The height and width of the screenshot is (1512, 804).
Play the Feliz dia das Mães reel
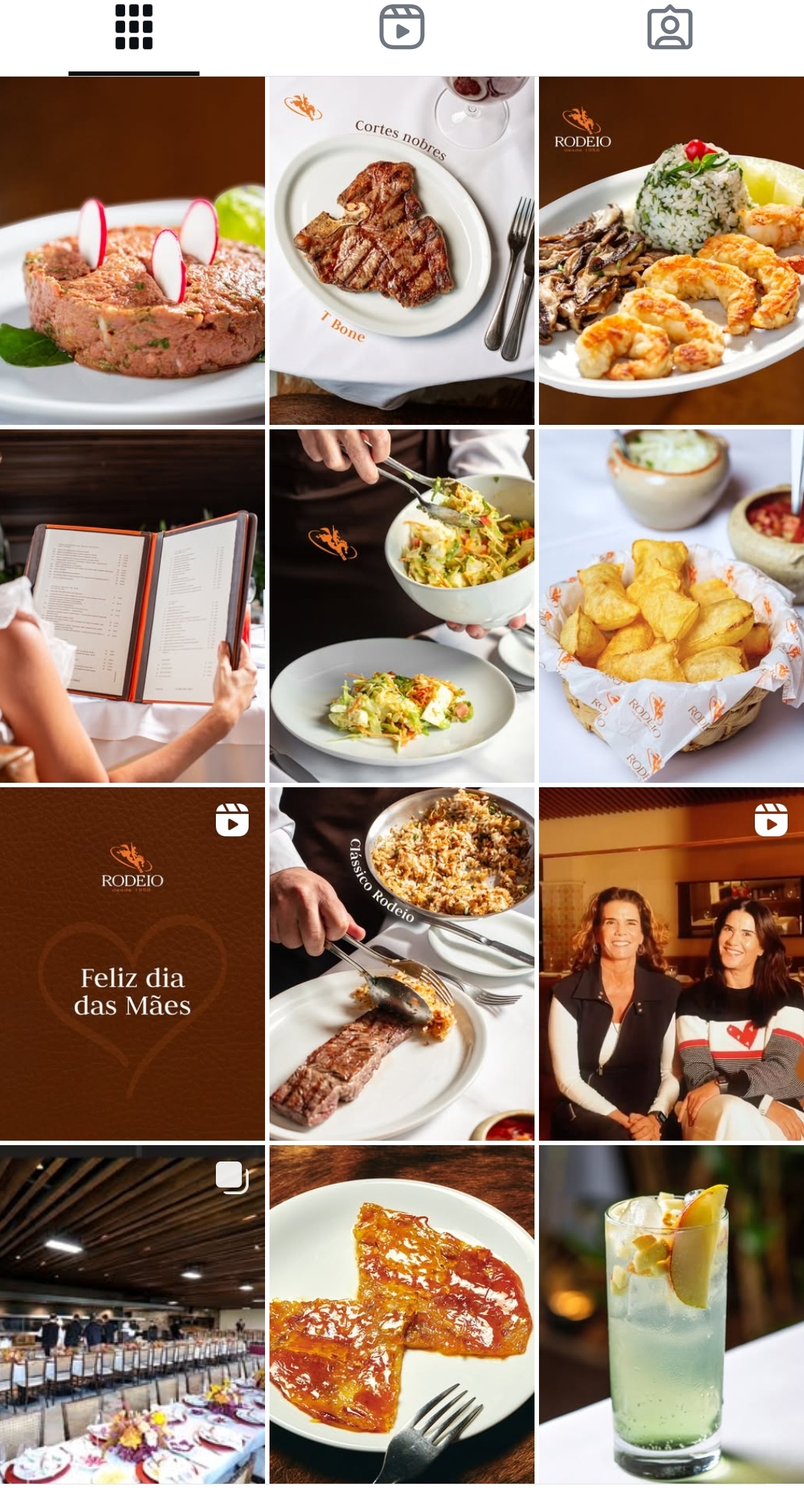(133, 964)
